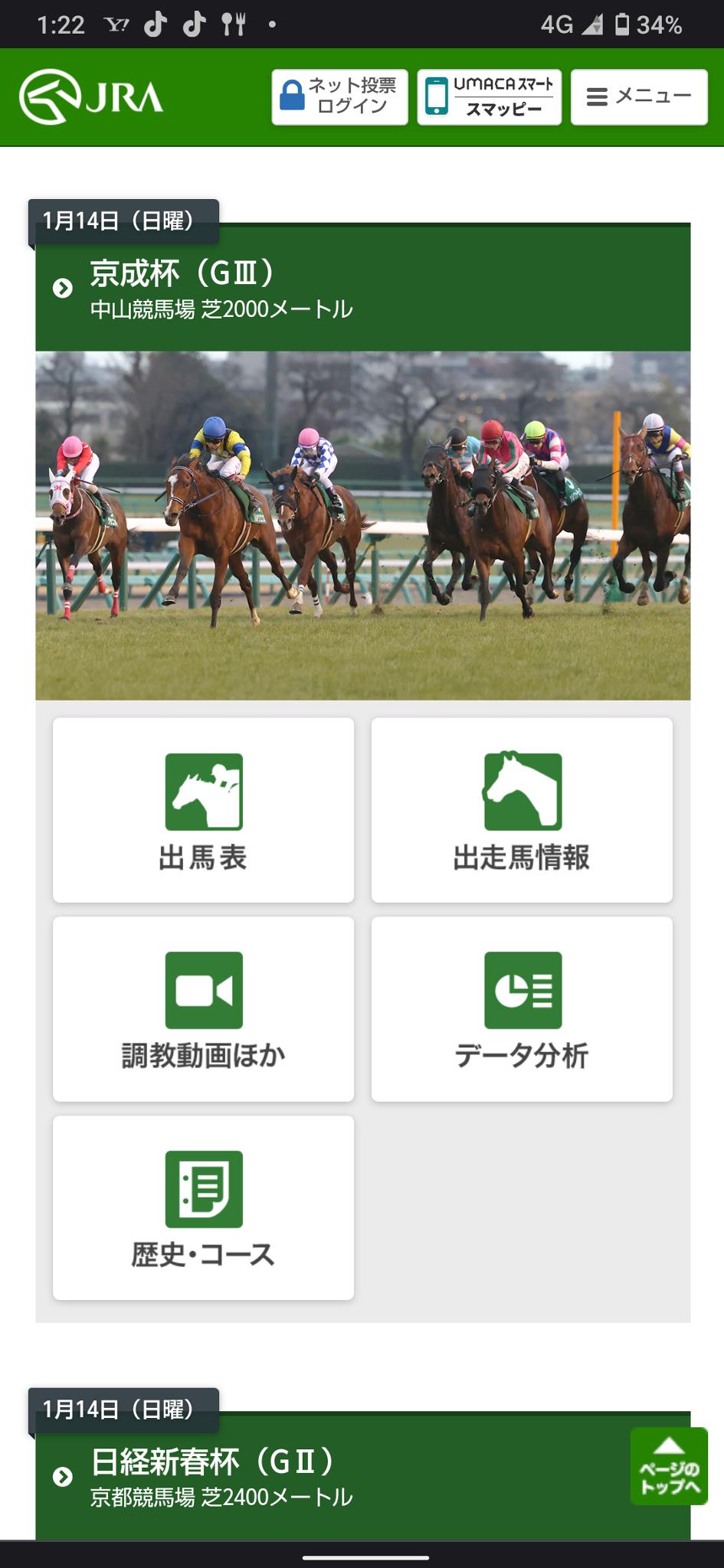Open the 調教動画ほか card

click(x=203, y=1009)
